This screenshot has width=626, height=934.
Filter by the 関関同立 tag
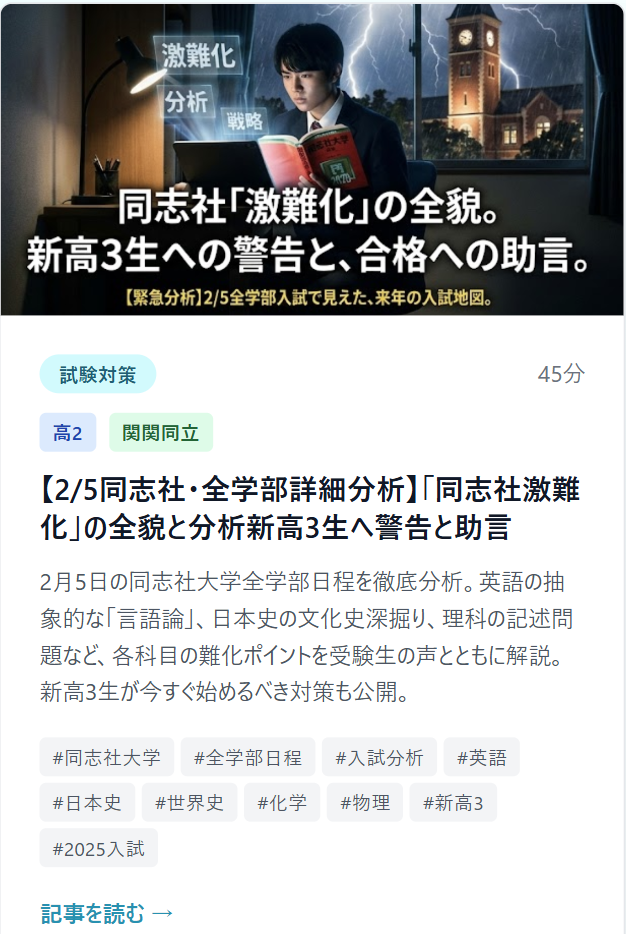coord(160,432)
